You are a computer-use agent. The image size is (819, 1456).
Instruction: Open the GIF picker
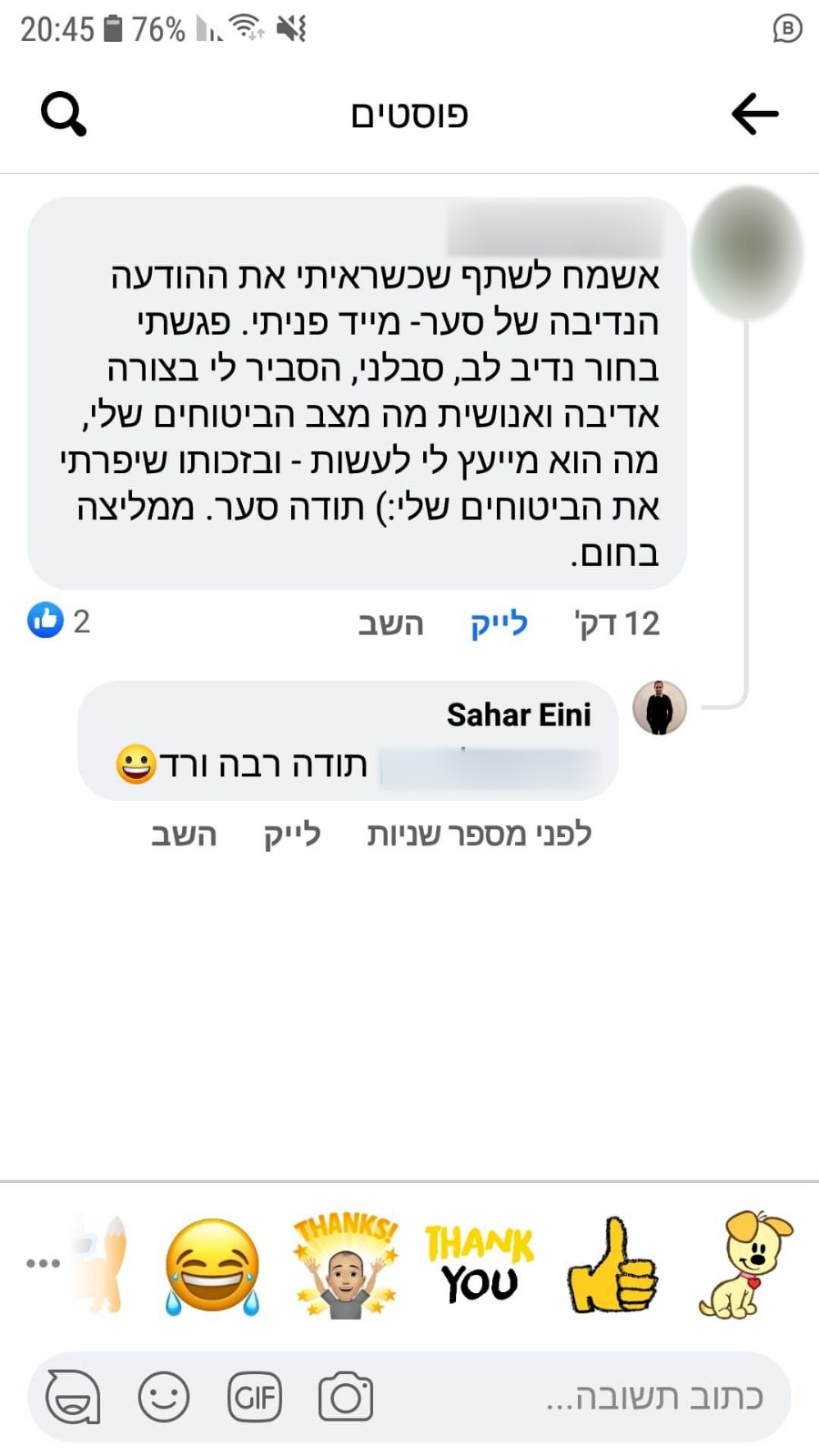point(255,1397)
